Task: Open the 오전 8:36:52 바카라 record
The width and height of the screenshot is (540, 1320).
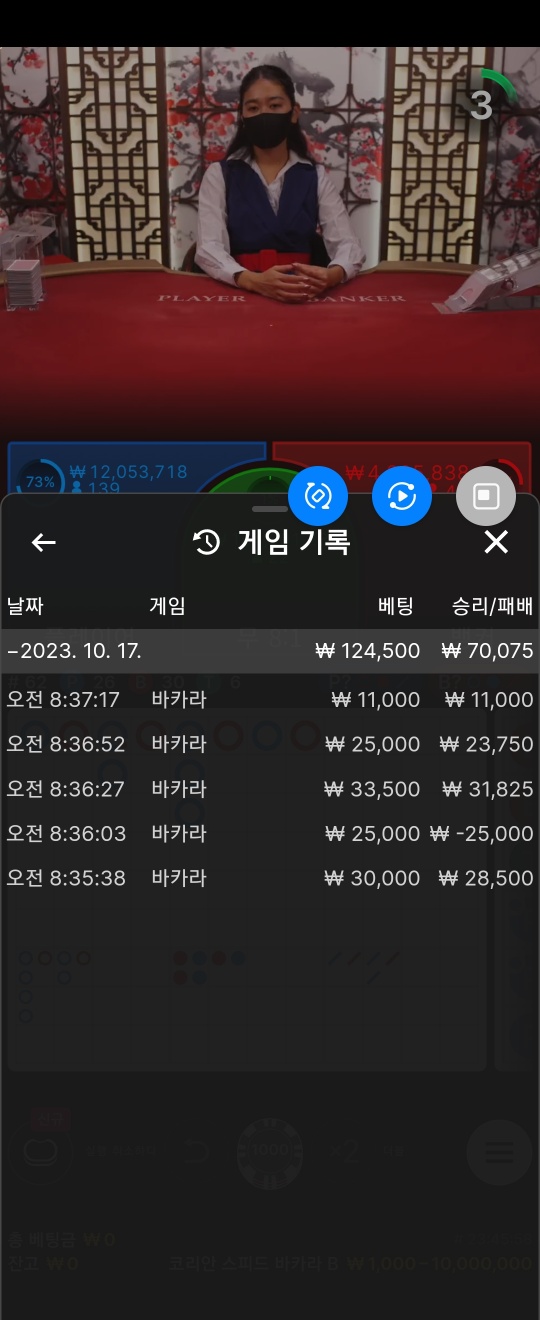Action: [x=270, y=744]
